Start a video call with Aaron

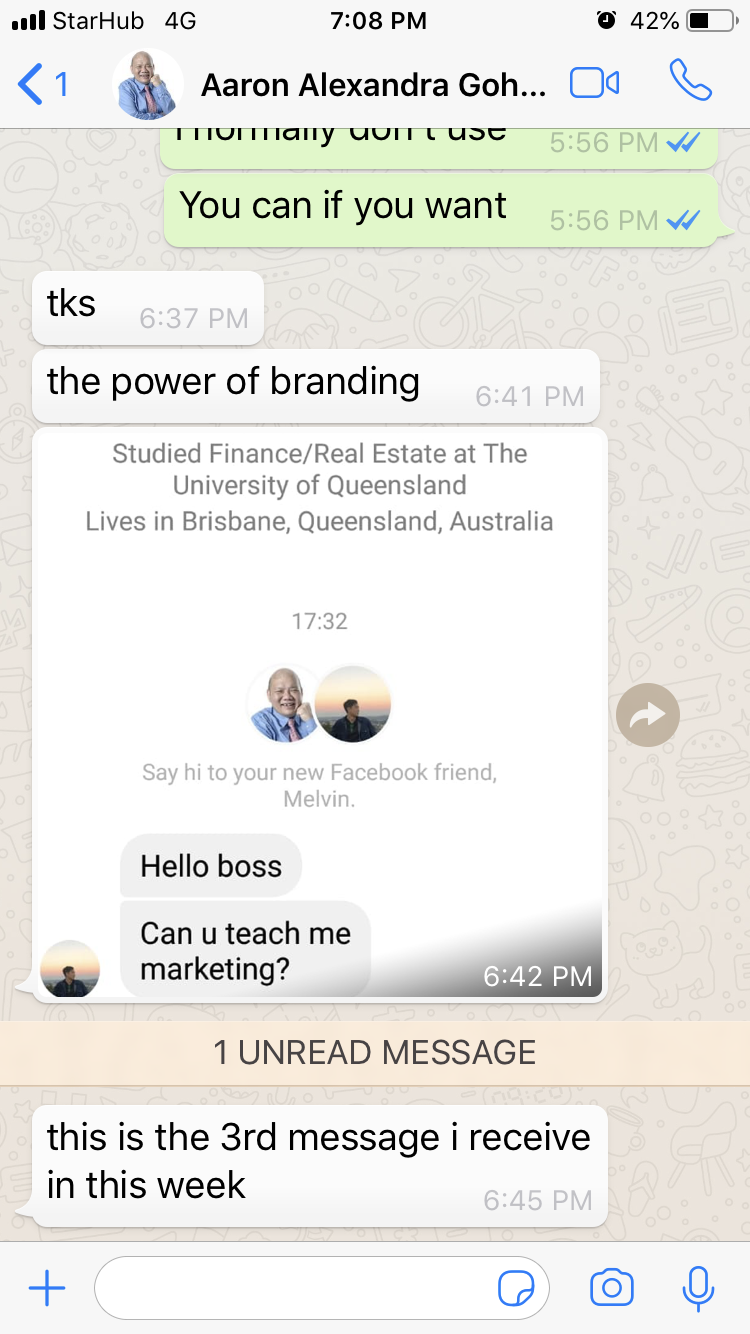pyautogui.click(x=594, y=84)
